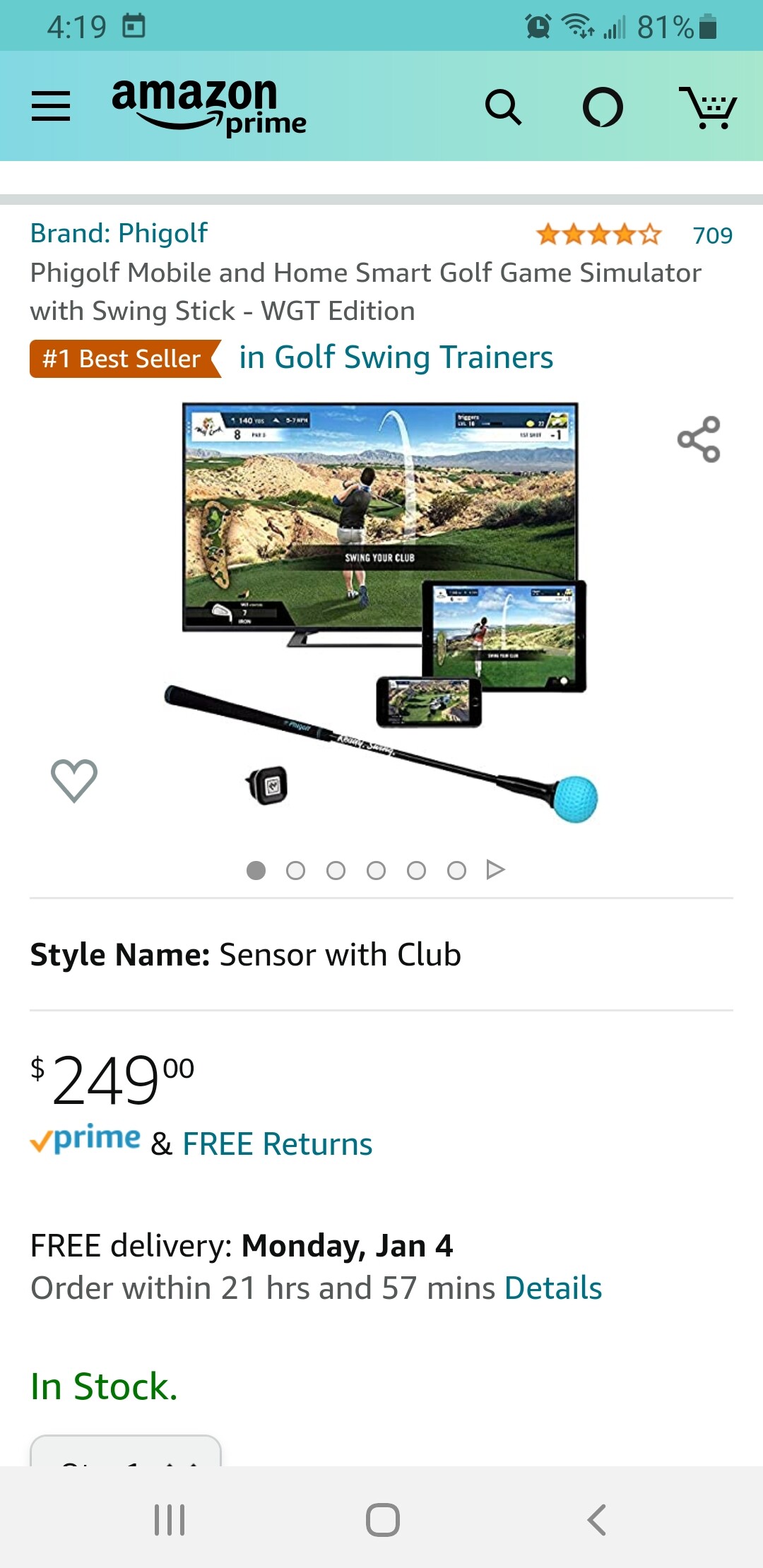Screen dimensions: 763x1568
Task: Go back using the system back button
Action: 597,1519
